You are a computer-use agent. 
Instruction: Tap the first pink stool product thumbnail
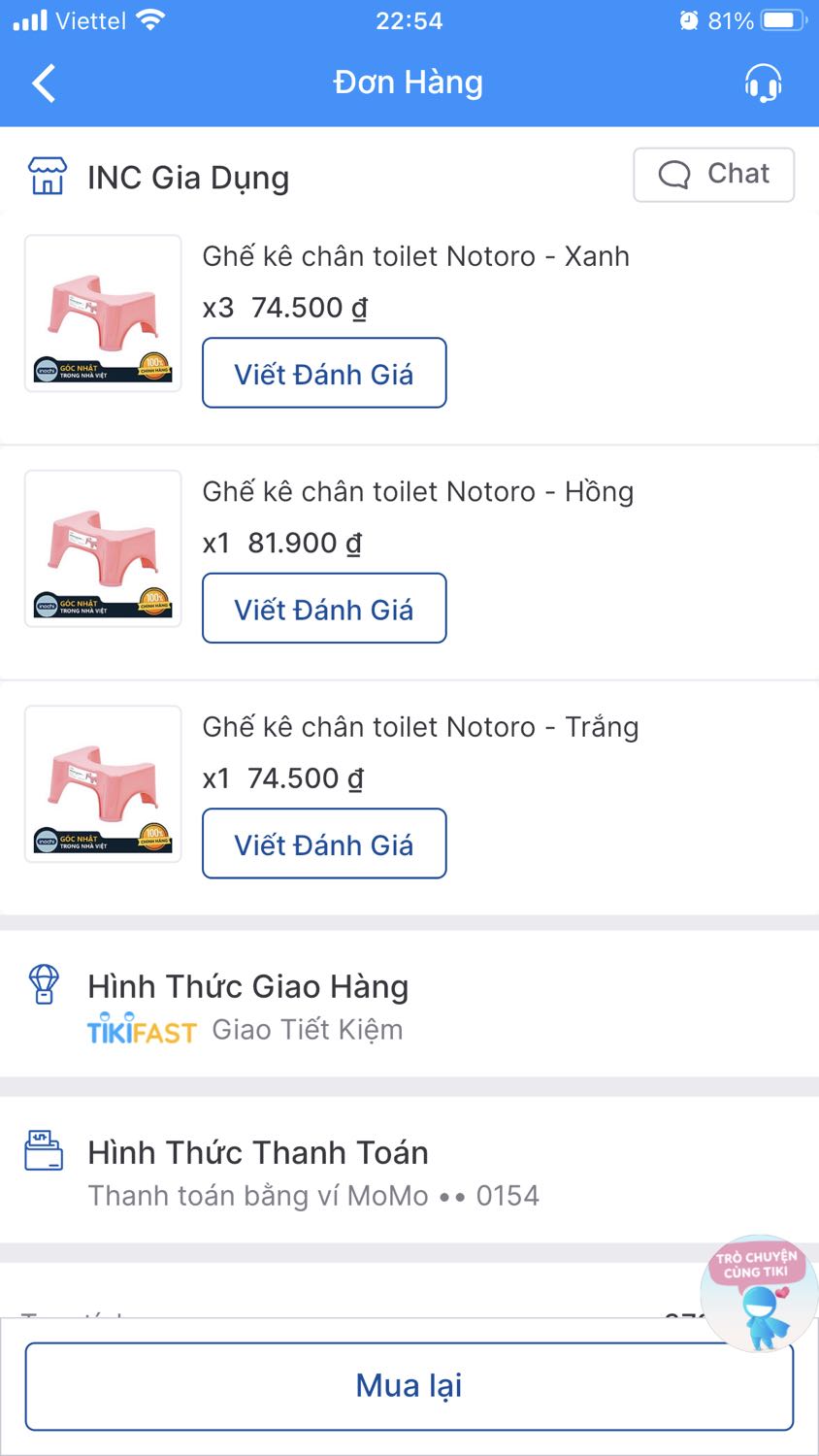[x=103, y=313]
